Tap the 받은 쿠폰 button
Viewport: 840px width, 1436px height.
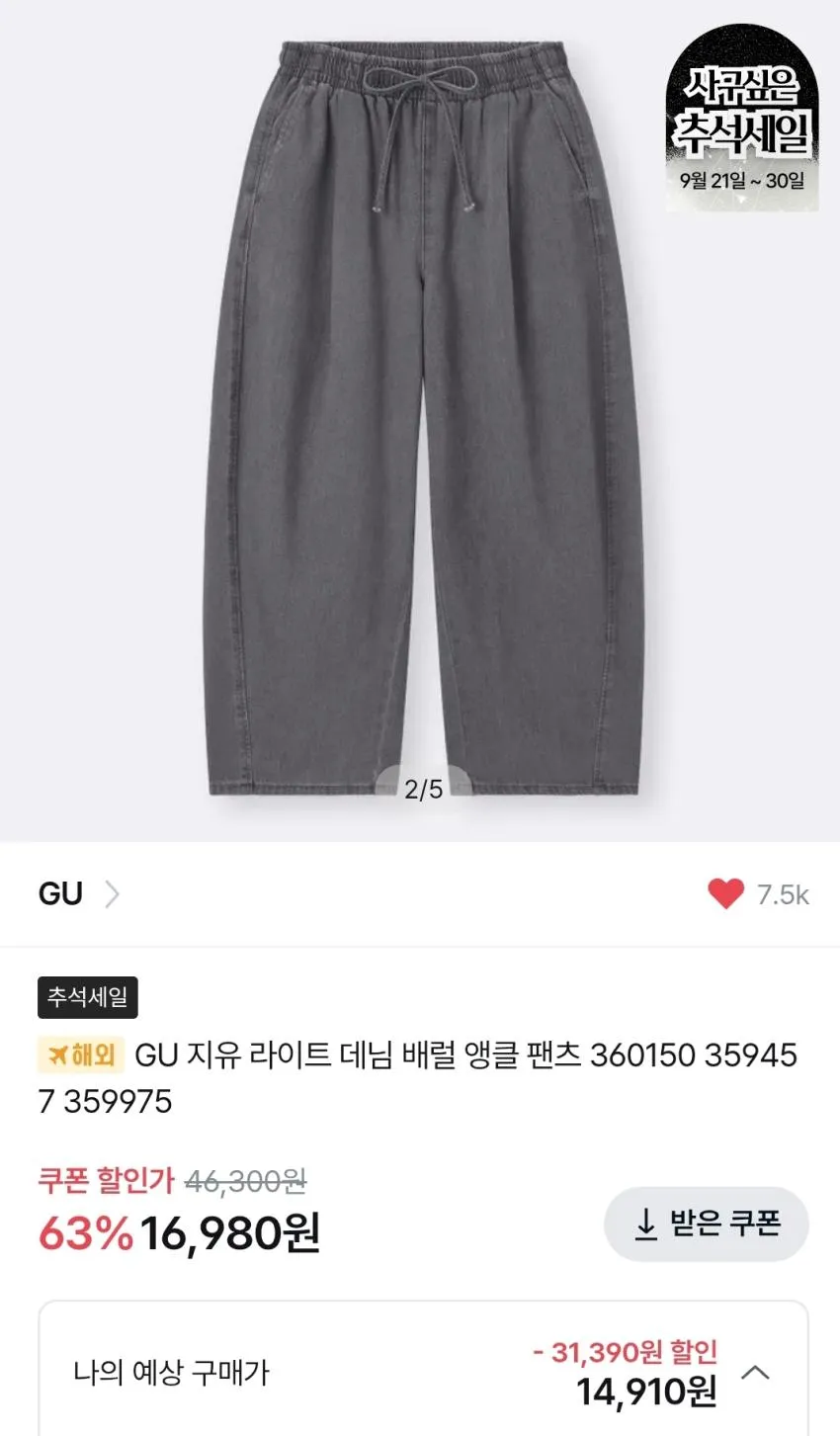point(707,1224)
